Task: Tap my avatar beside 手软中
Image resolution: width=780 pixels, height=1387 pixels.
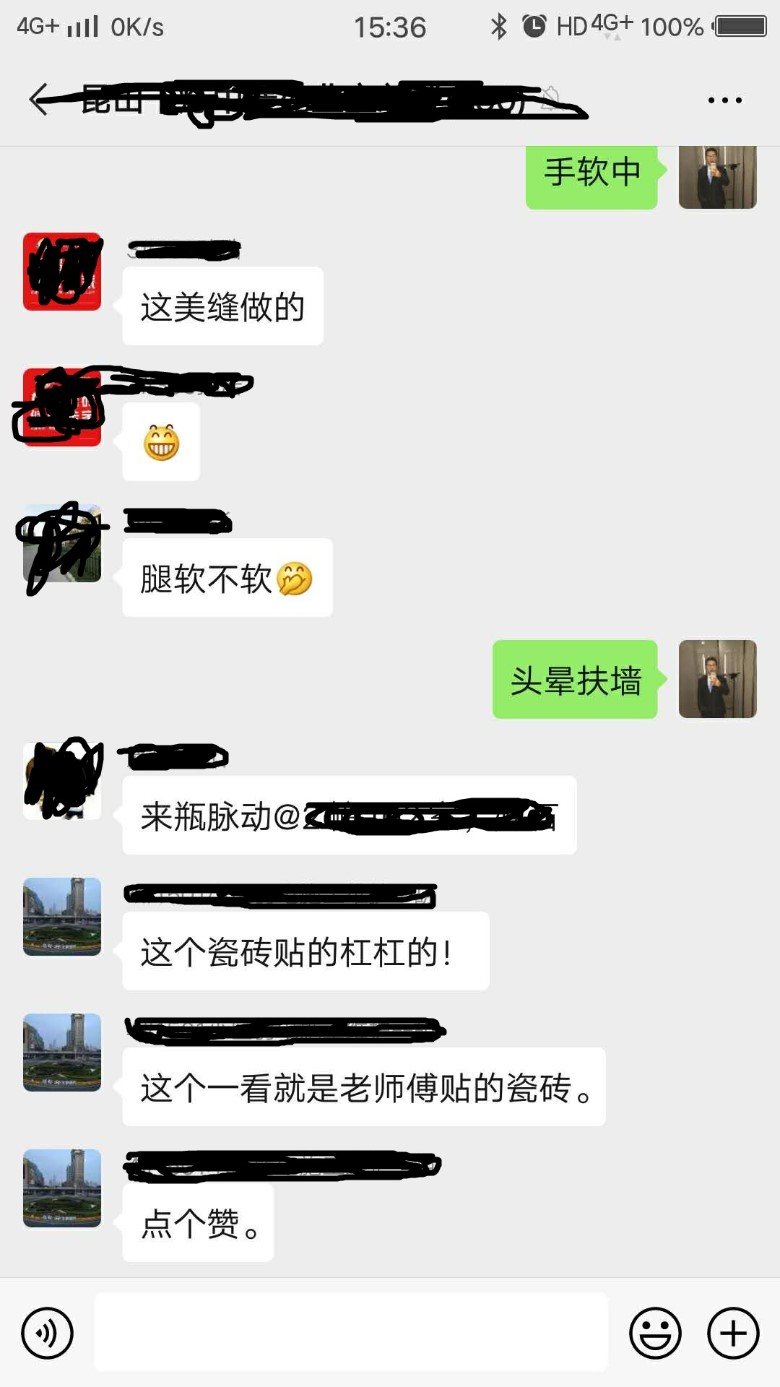Action: (x=717, y=177)
